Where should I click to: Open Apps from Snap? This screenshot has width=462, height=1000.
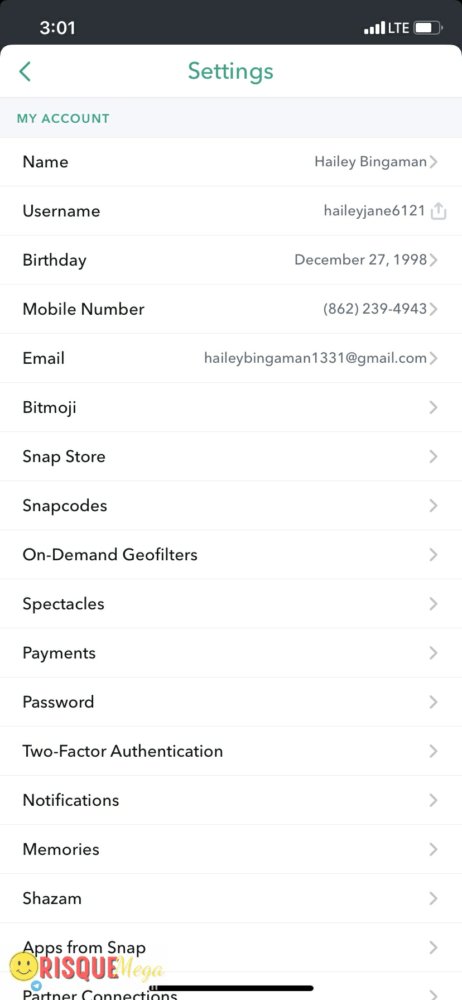(231, 948)
